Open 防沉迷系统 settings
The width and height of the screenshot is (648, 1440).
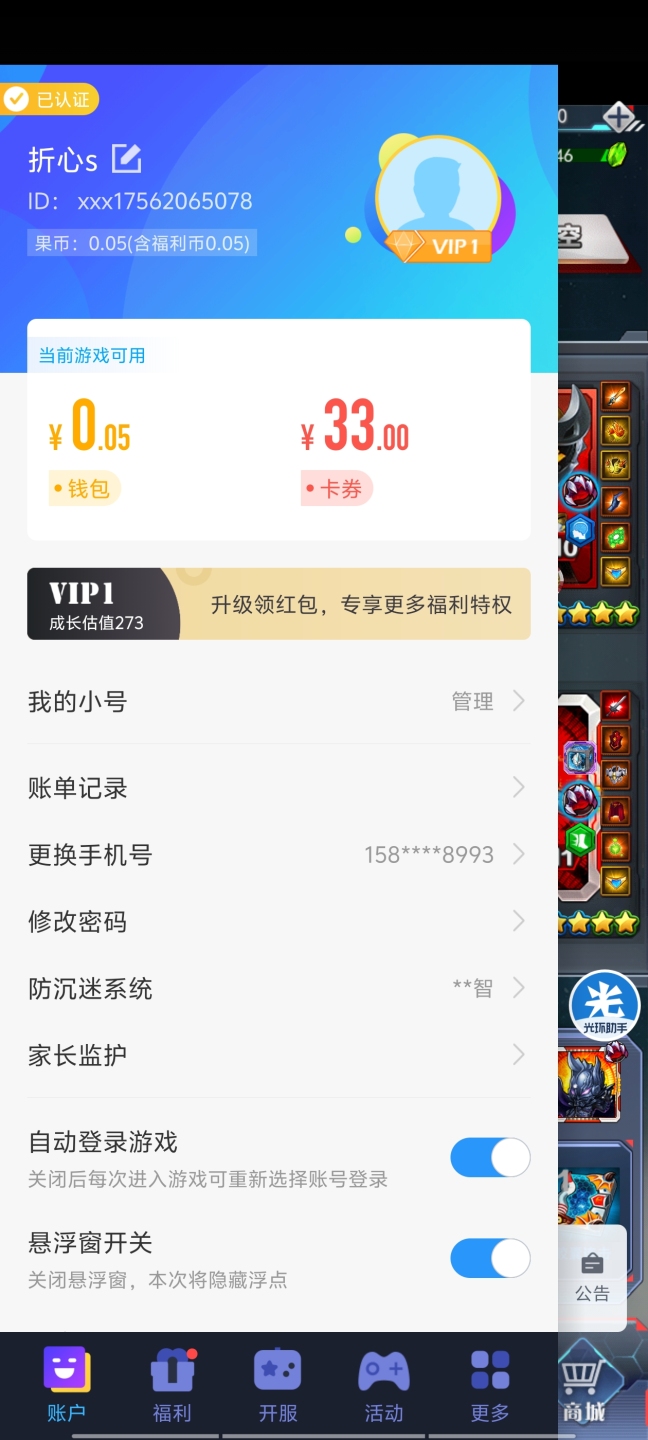click(278, 989)
